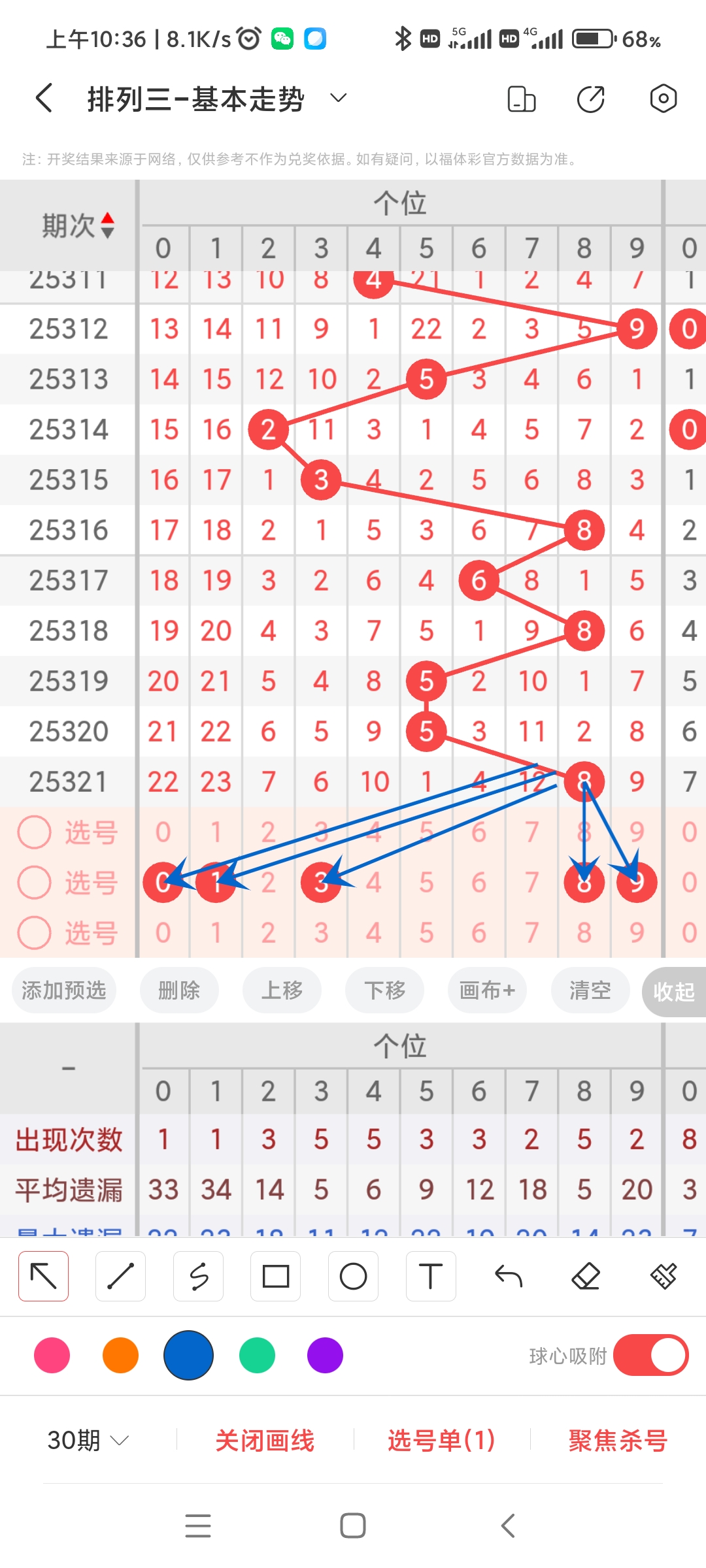
Task: Select the first 选号 row radio circle
Action: pyautogui.click(x=35, y=832)
